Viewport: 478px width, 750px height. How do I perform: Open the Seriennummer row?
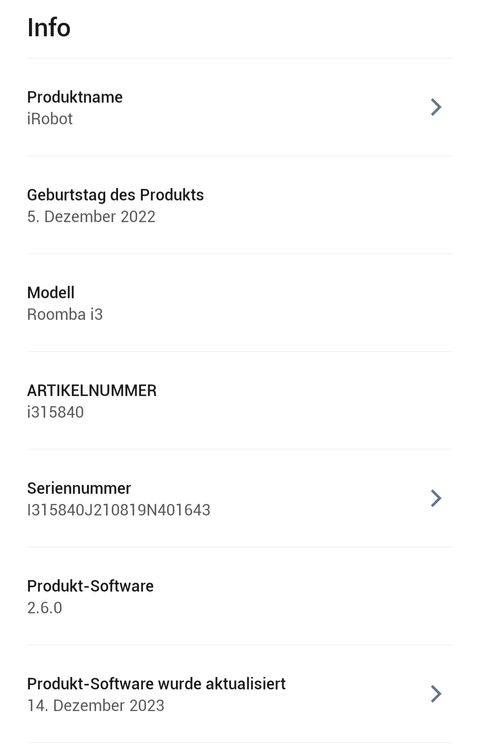click(239, 498)
